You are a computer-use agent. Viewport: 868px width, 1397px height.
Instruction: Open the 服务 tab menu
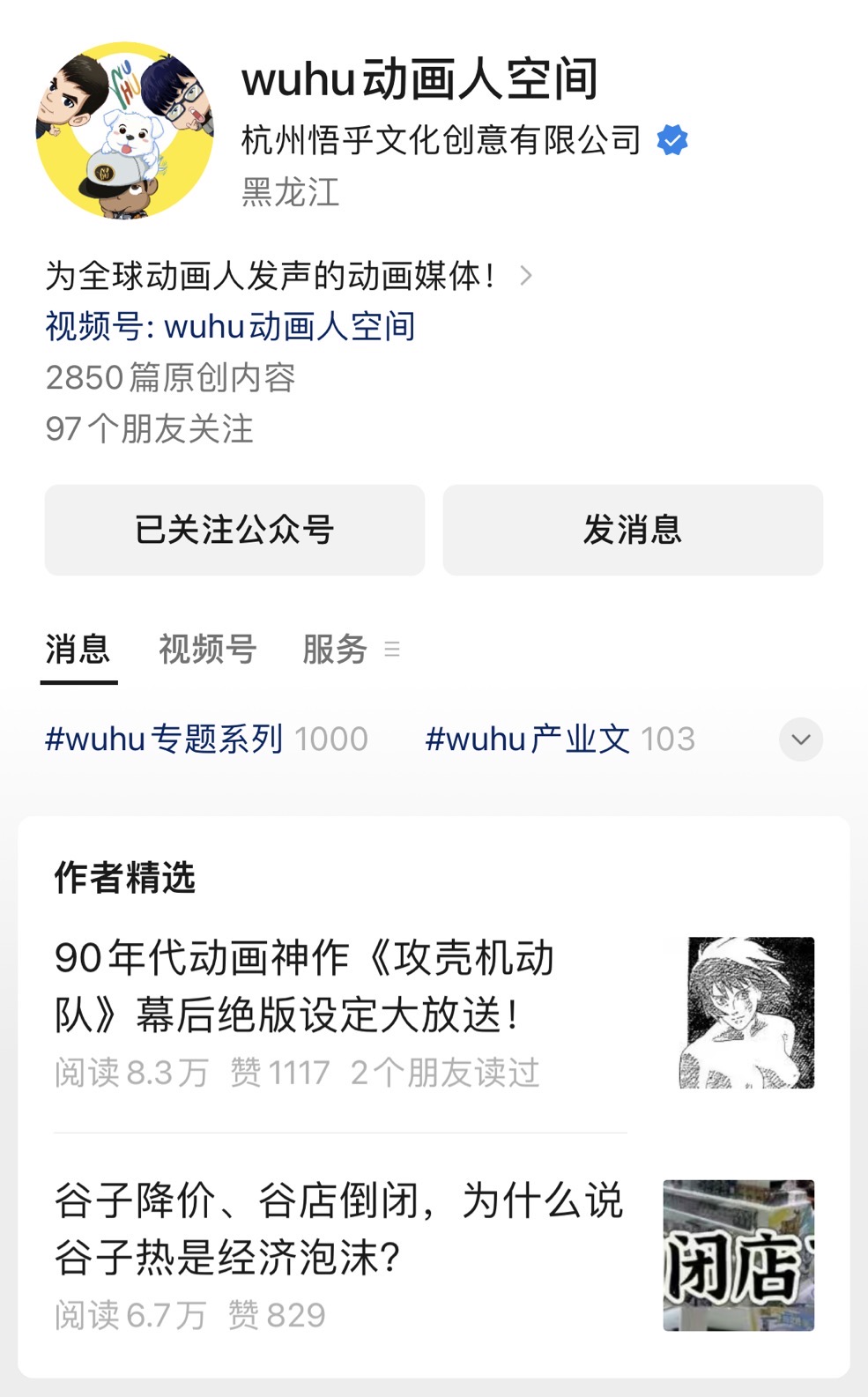(349, 650)
